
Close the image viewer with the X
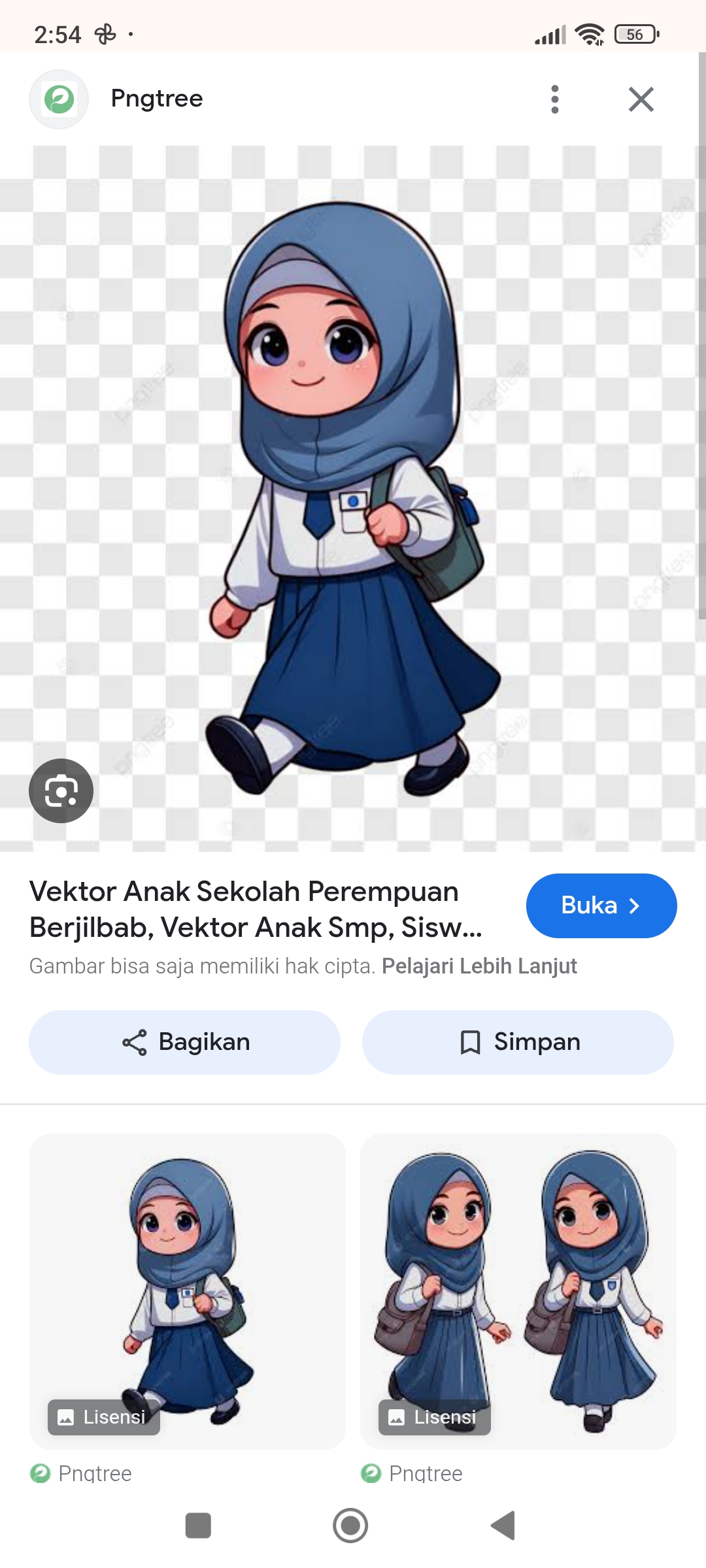641,99
